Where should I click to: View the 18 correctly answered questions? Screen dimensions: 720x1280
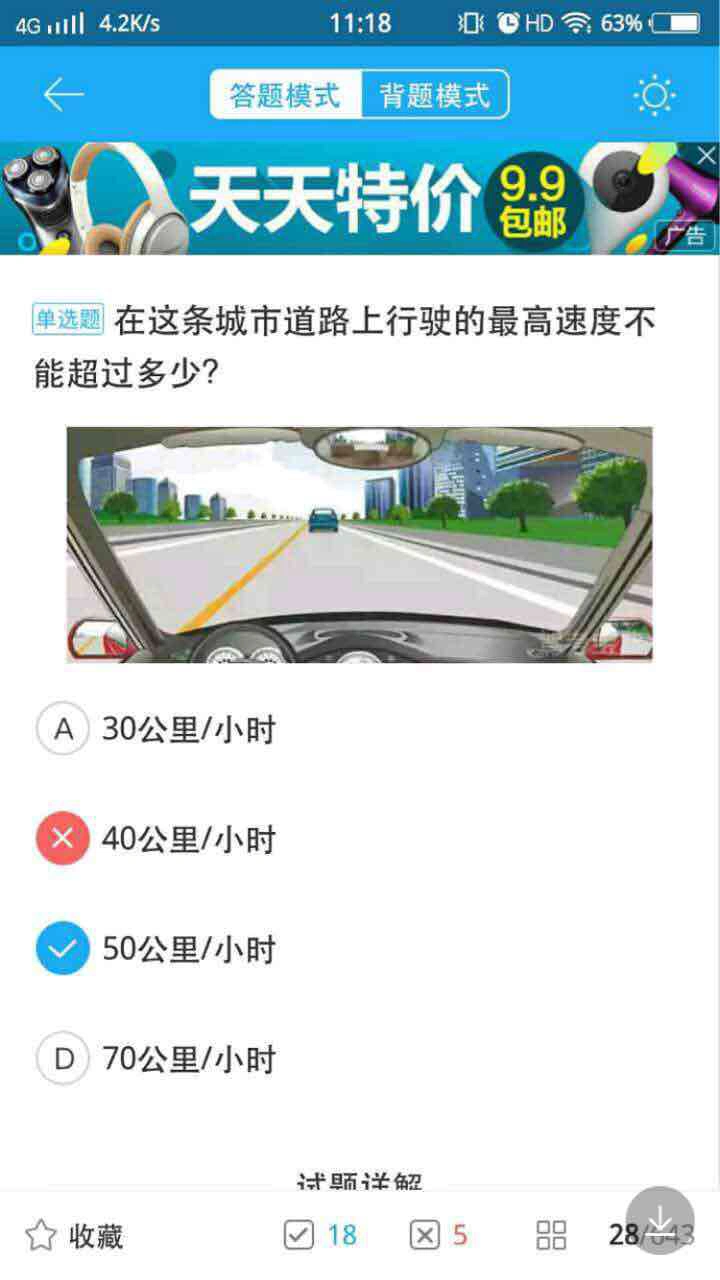pos(322,1235)
